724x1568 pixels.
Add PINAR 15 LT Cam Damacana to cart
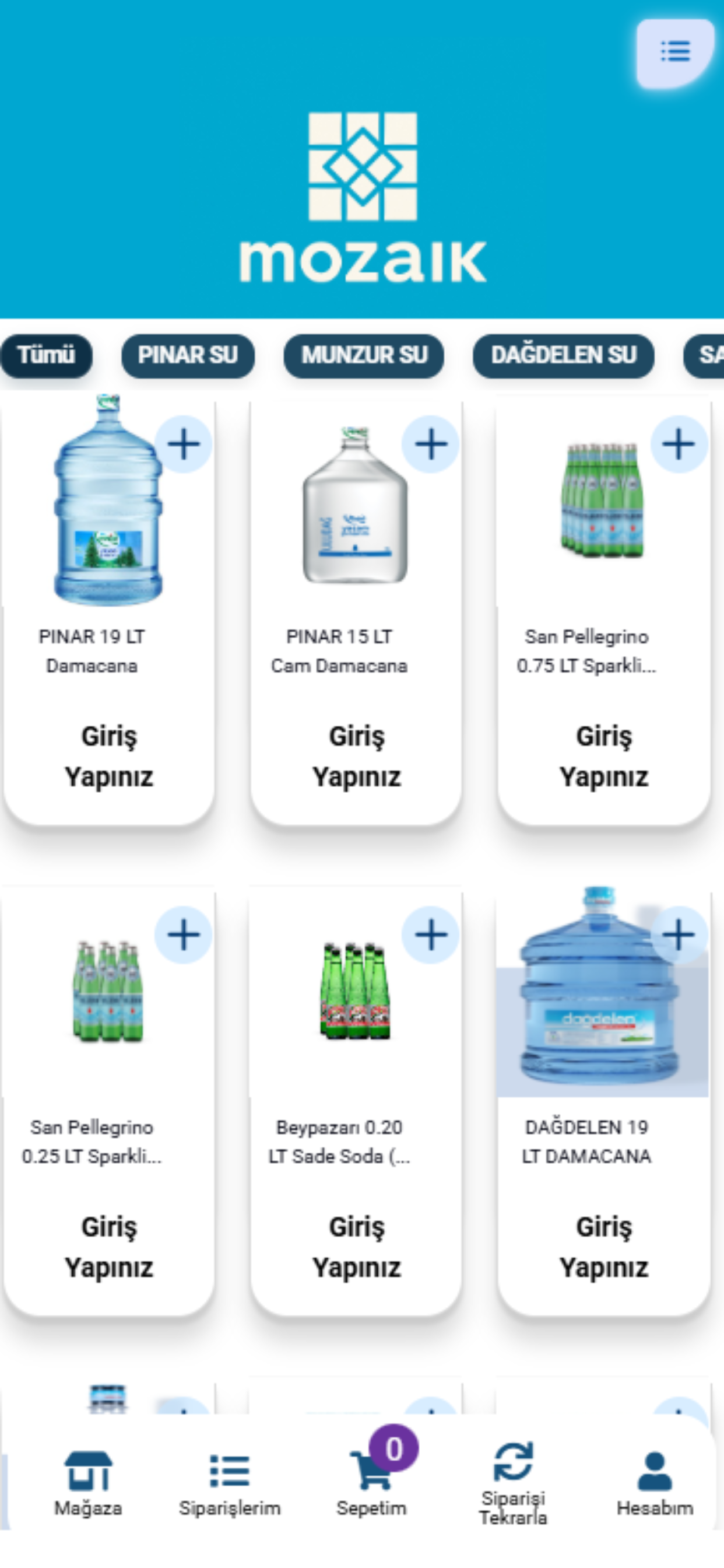433,445
